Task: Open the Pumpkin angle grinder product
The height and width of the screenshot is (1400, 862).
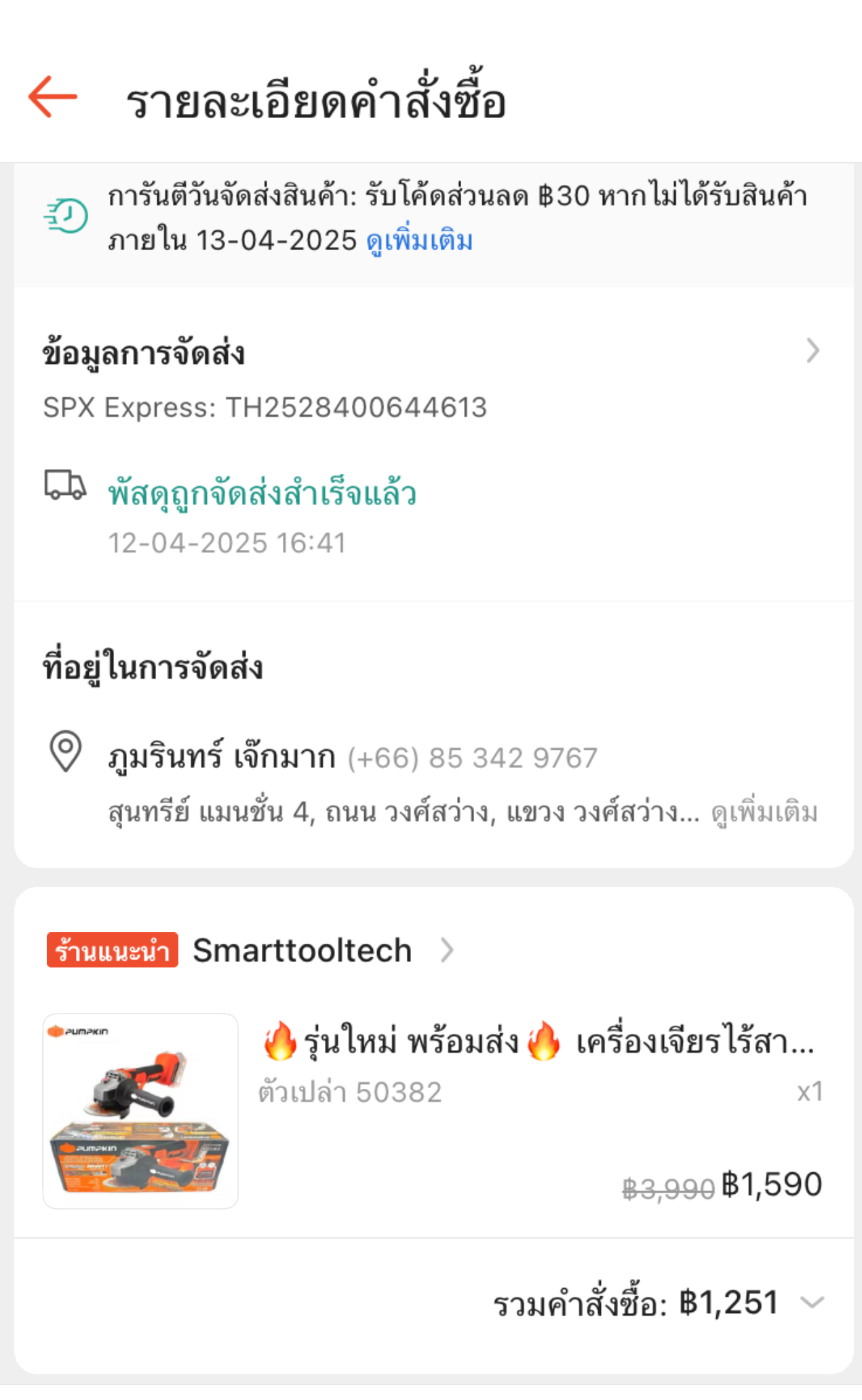Action: pos(433,1111)
